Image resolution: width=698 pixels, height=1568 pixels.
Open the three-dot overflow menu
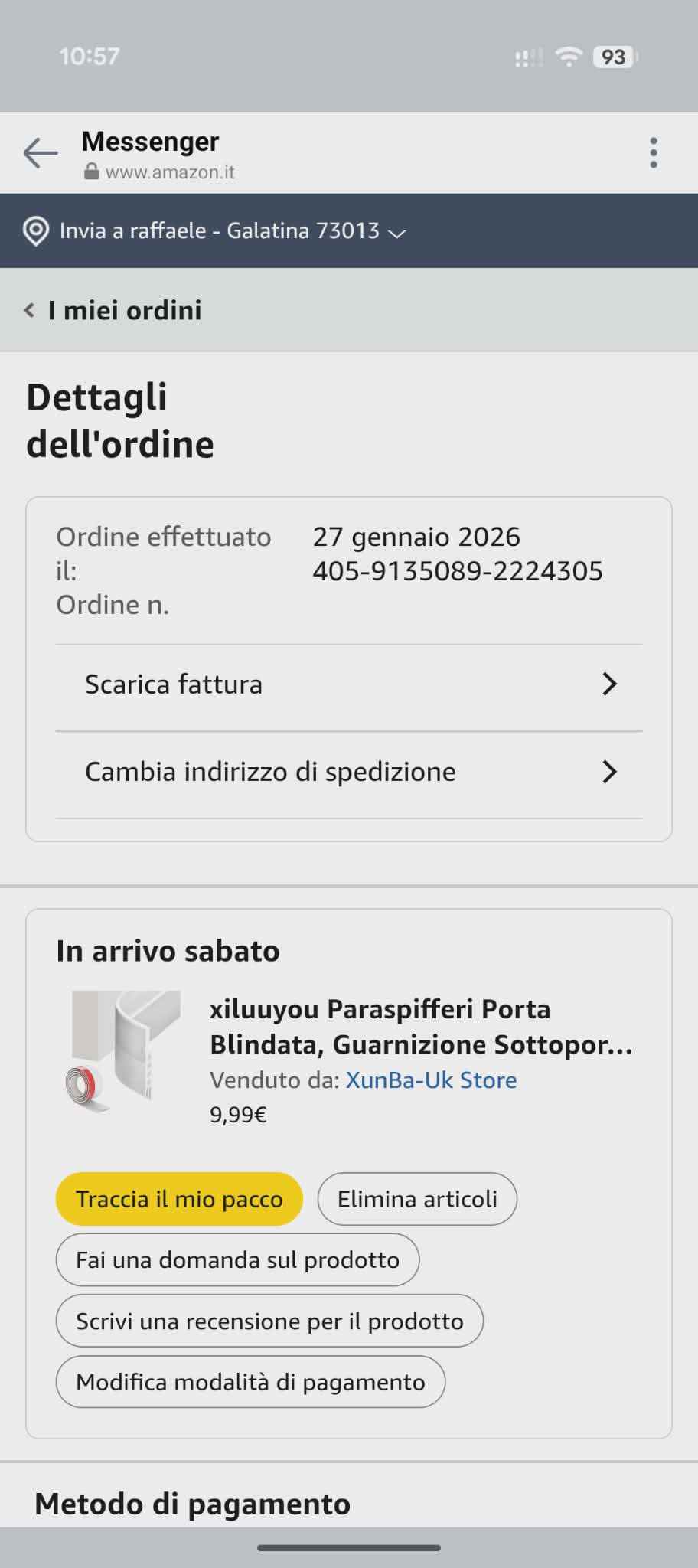(x=653, y=153)
